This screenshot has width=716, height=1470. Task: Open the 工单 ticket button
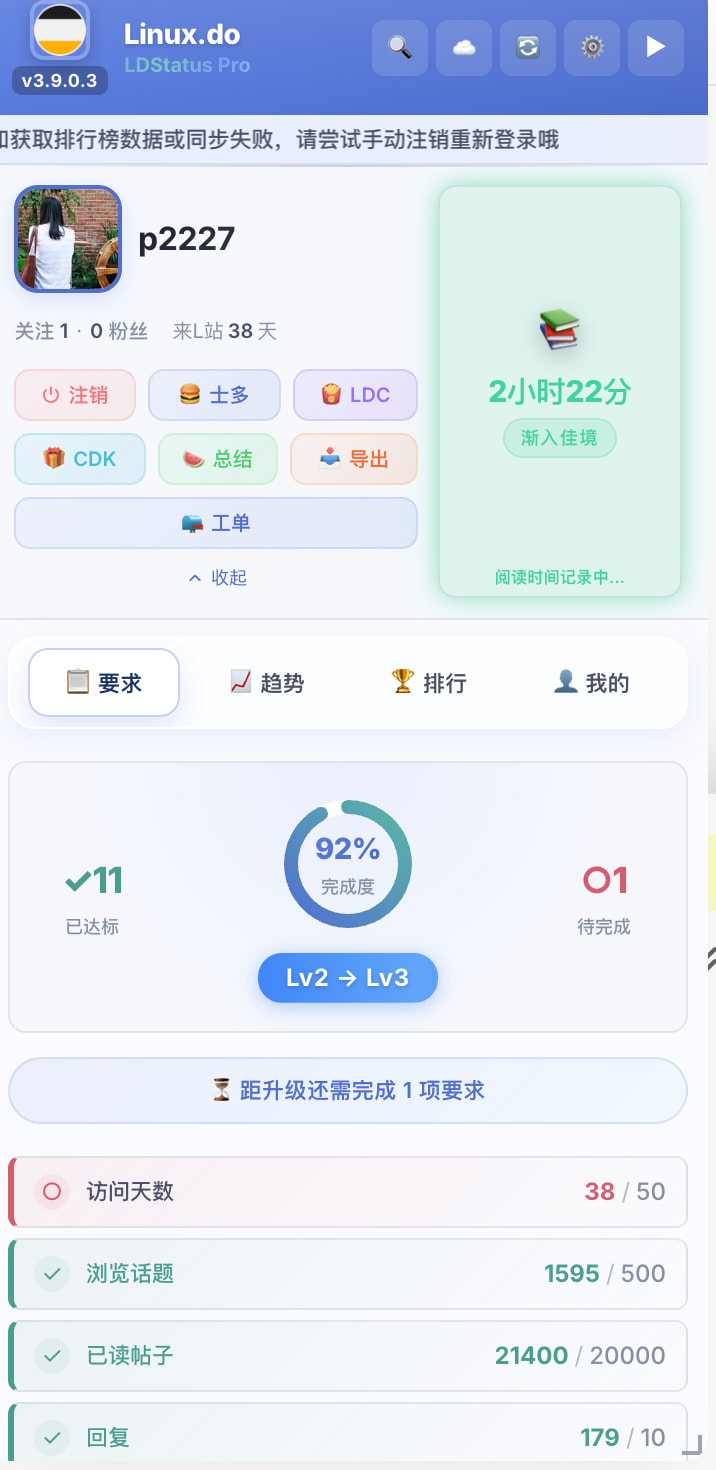pyautogui.click(x=216, y=523)
